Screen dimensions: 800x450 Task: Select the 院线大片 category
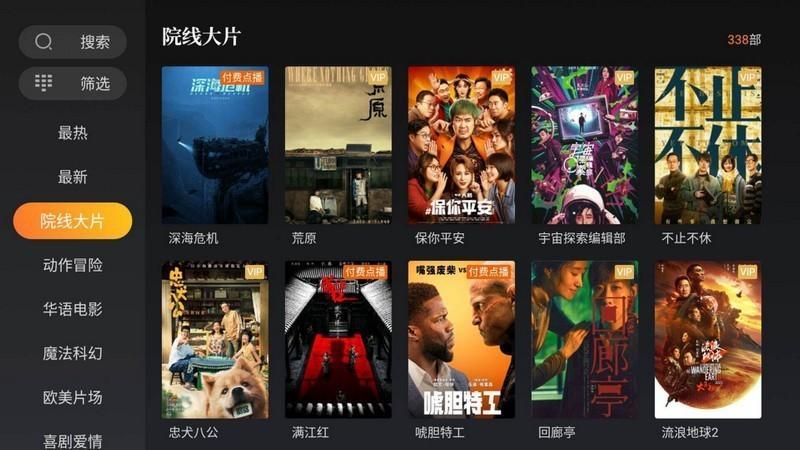pos(72,221)
